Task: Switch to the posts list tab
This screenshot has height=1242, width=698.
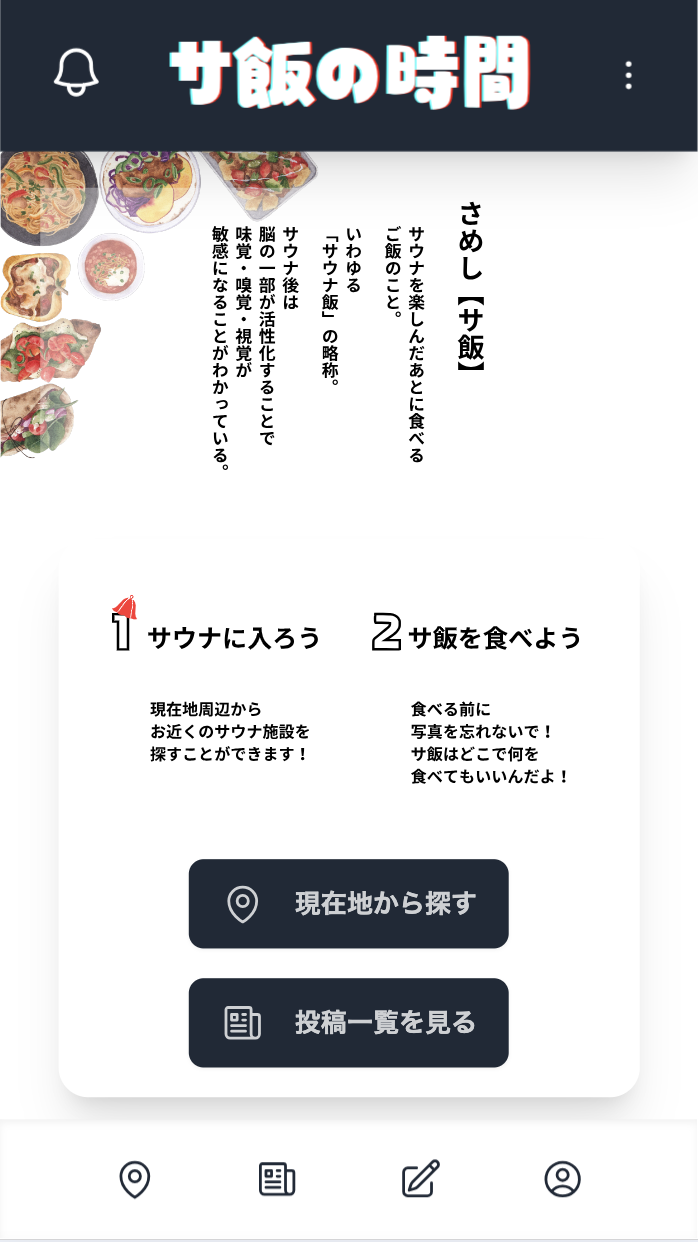Action: [x=277, y=1179]
